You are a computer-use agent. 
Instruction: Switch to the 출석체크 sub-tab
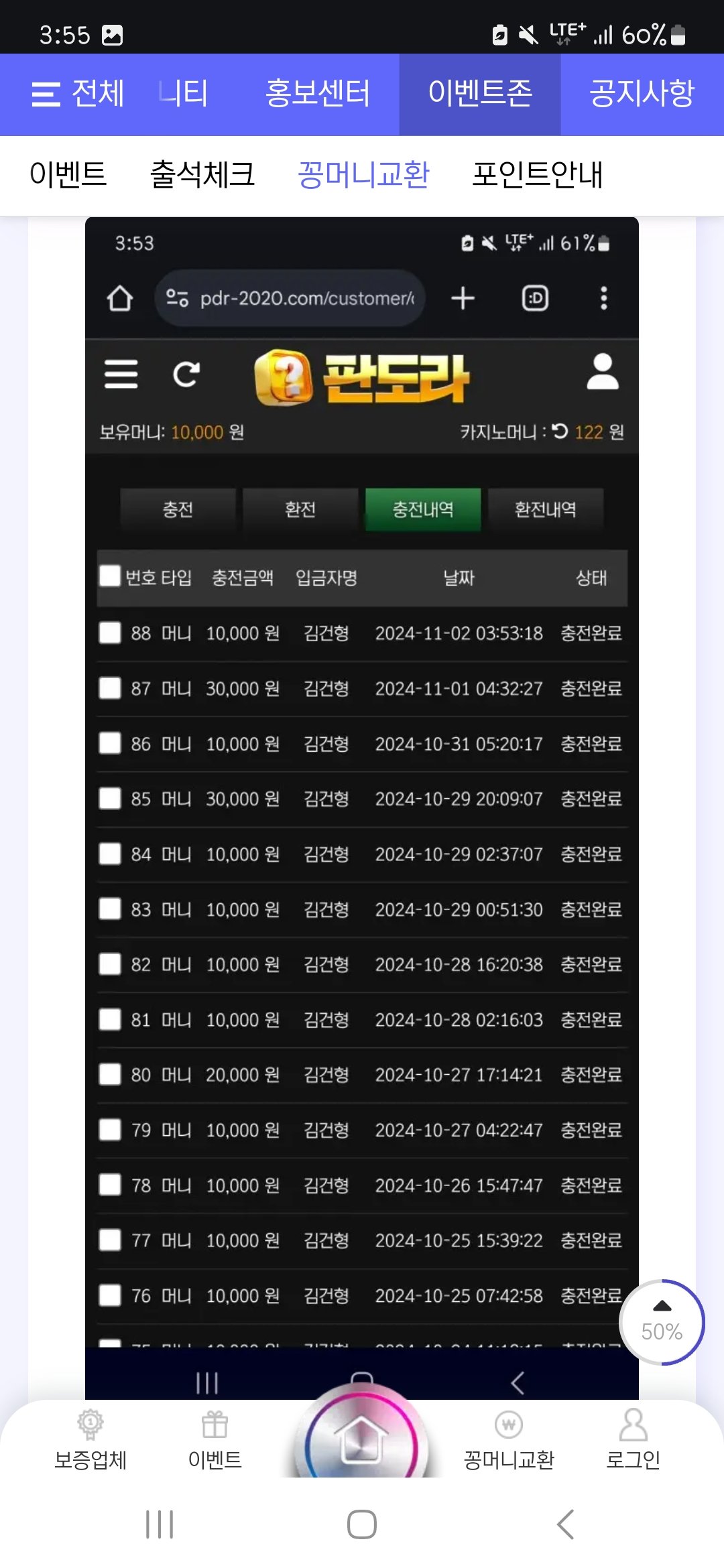pyautogui.click(x=202, y=175)
